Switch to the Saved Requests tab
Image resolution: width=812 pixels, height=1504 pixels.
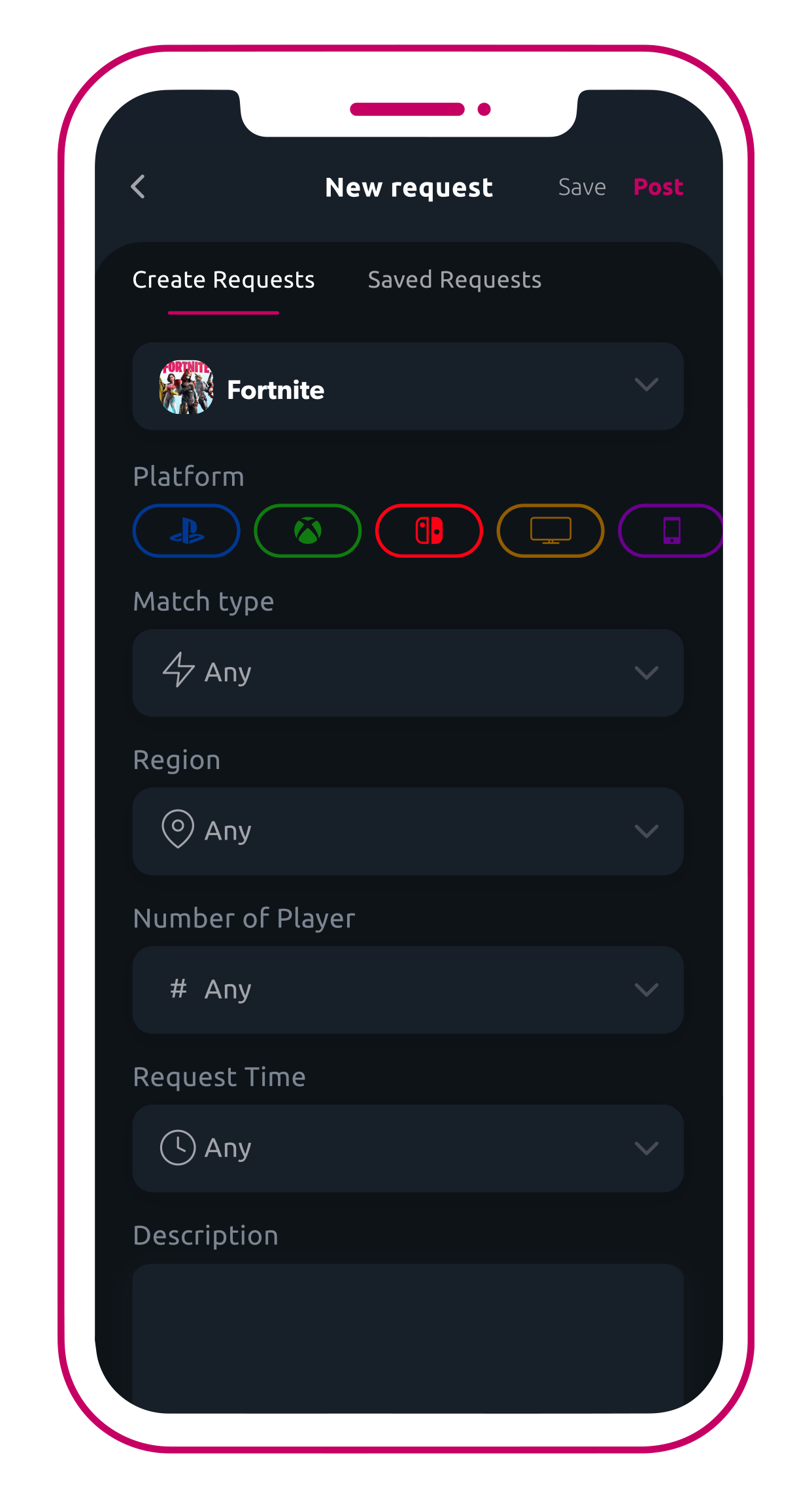(454, 280)
